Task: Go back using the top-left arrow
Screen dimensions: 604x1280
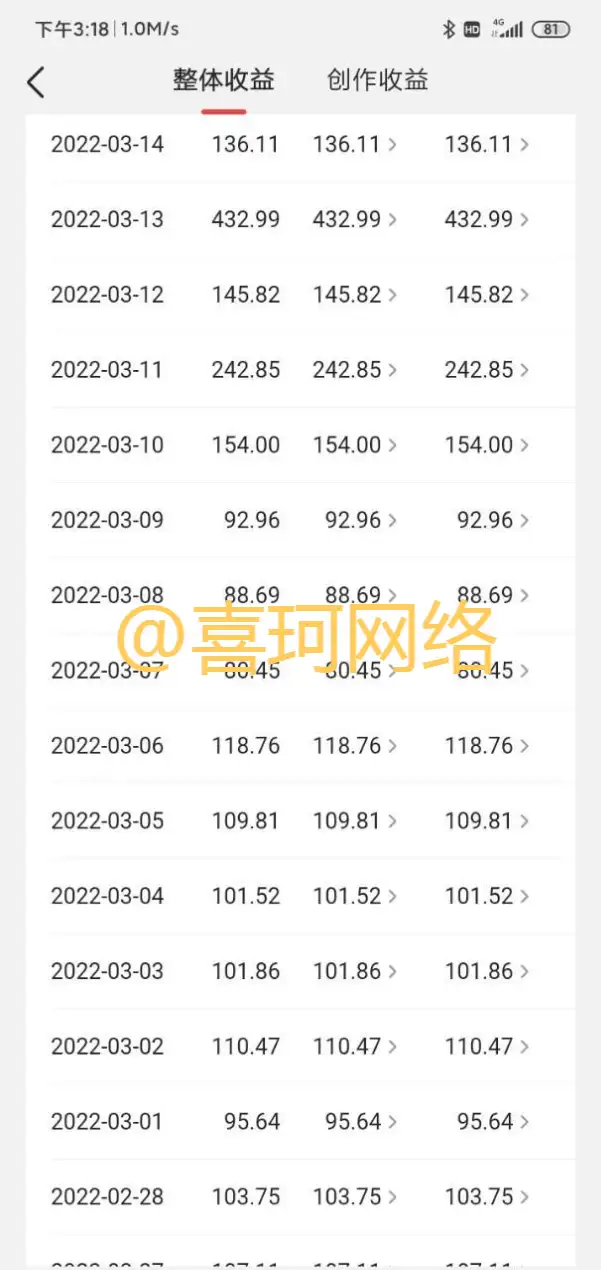Action: tap(36, 82)
